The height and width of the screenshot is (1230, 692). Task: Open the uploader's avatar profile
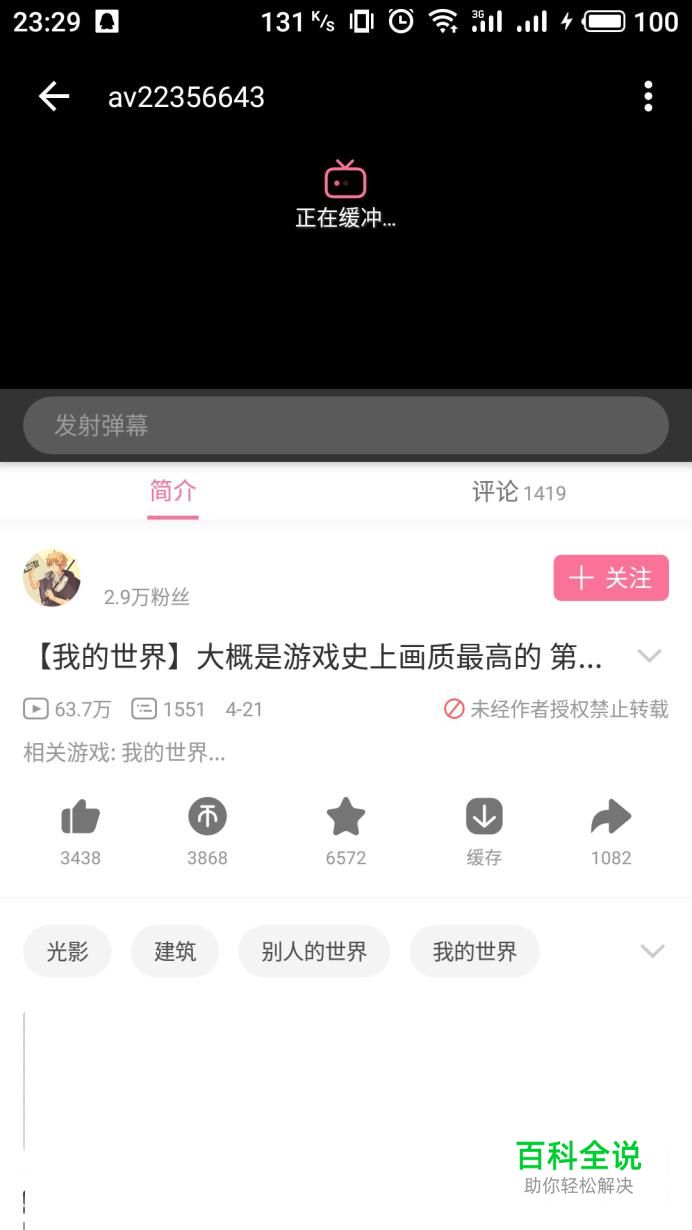point(52,578)
